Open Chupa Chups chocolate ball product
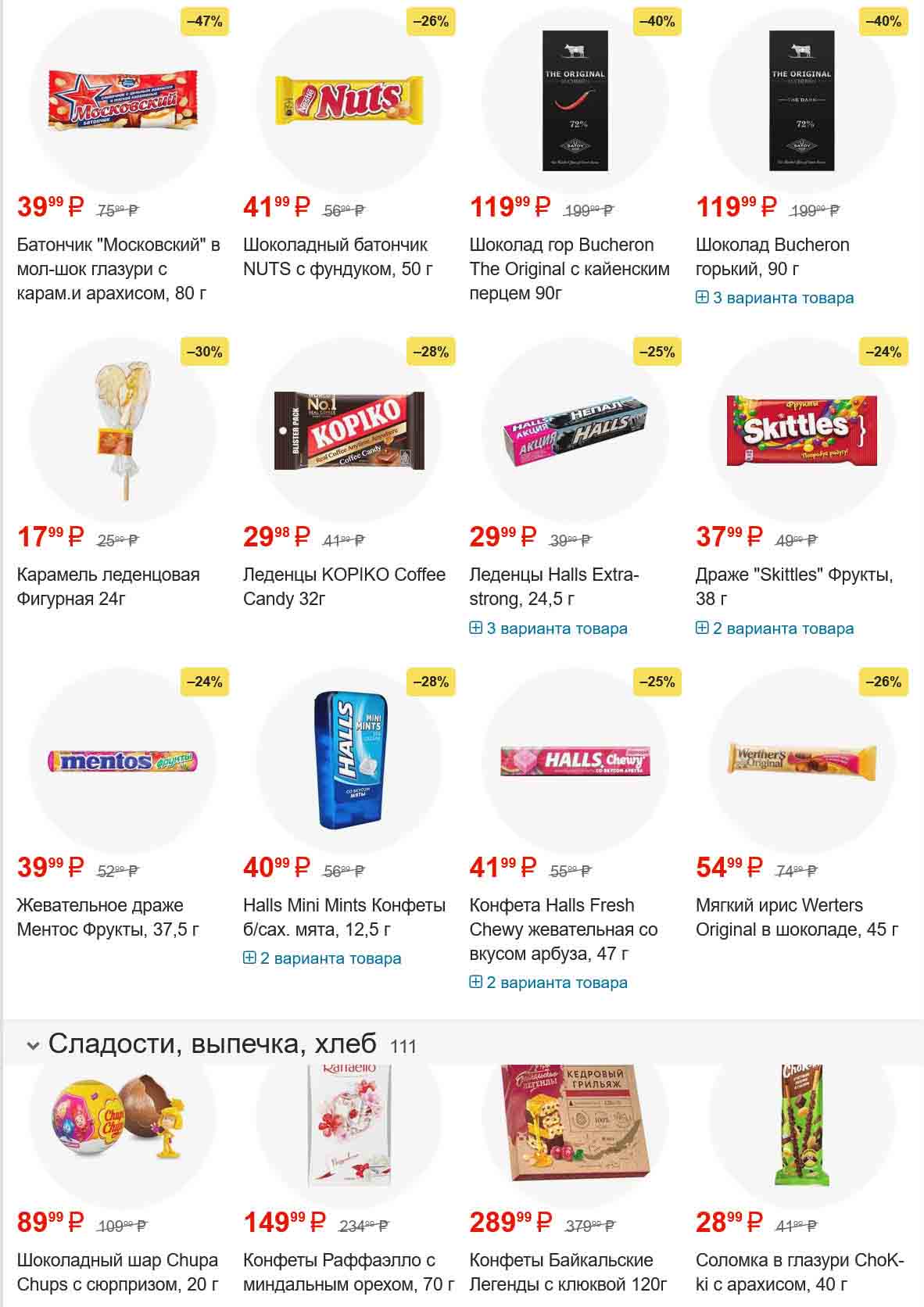This screenshot has width=924, height=1307. [117, 1272]
